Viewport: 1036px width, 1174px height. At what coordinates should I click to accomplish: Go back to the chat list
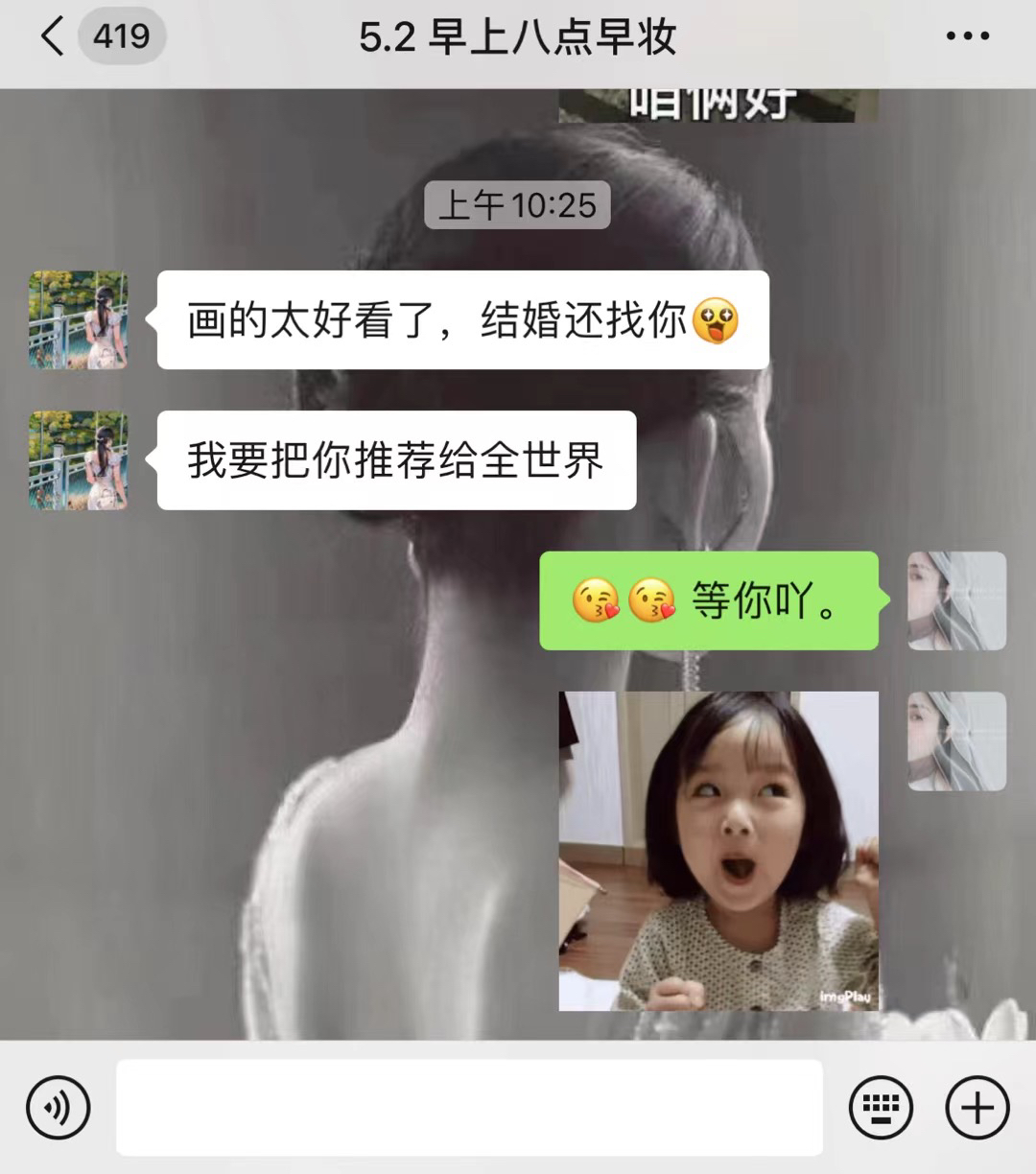pyautogui.click(x=54, y=37)
